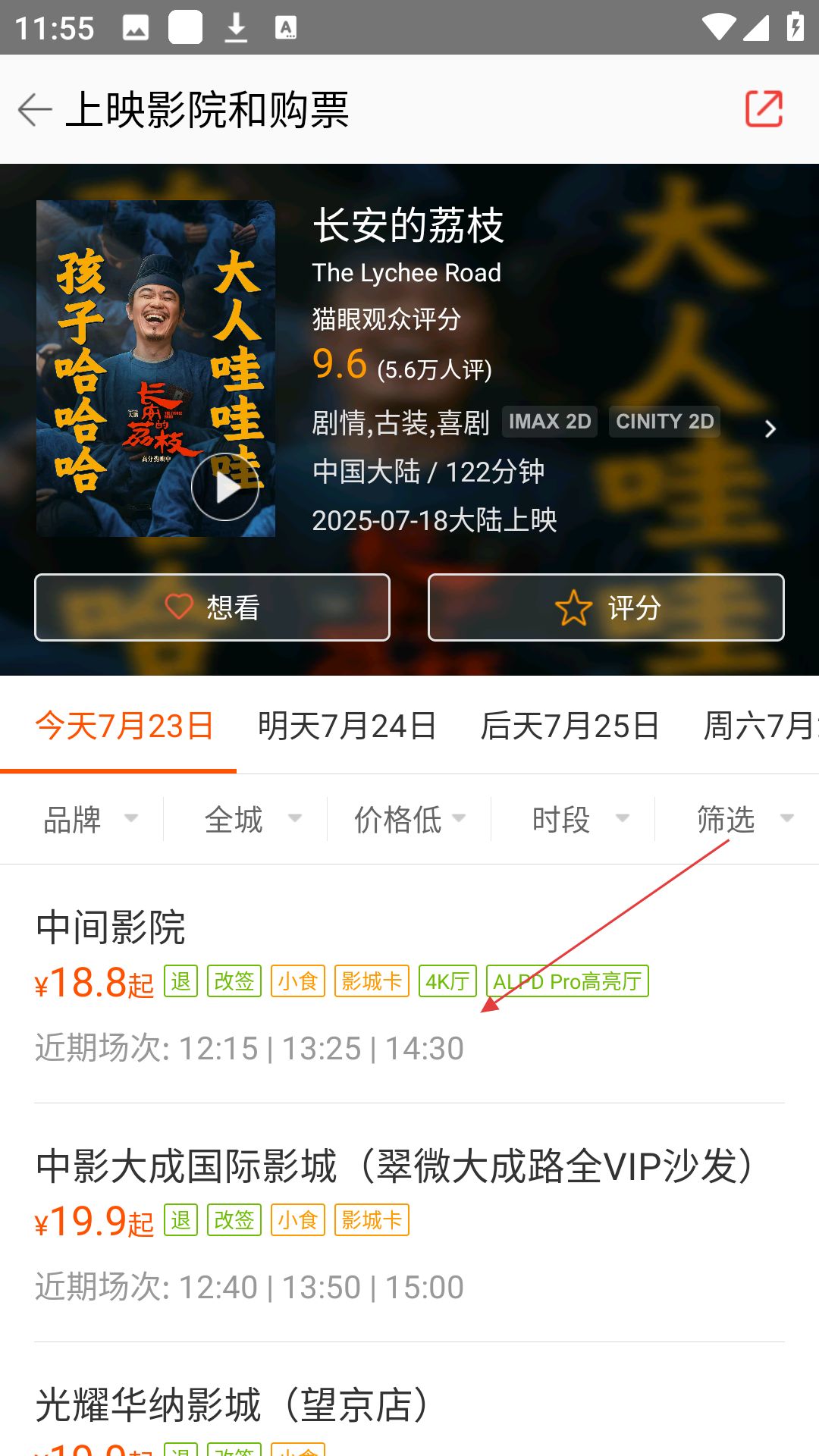Open the 价格低 sorting dropdown
This screenshot has width=819, height=1456.
click(409, 819)
